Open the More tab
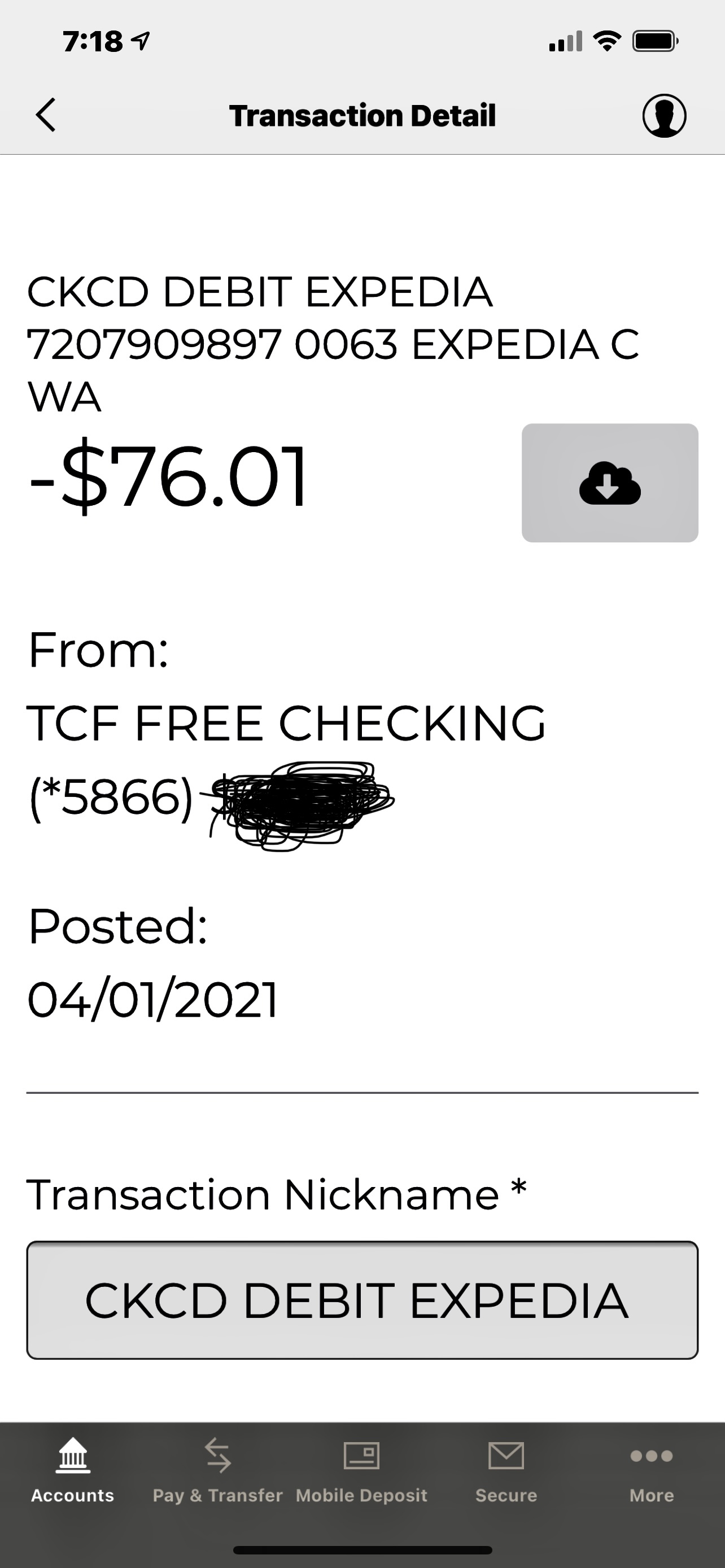Image resolution: width=725 pixels, height=1568 pixels. 652,1470
